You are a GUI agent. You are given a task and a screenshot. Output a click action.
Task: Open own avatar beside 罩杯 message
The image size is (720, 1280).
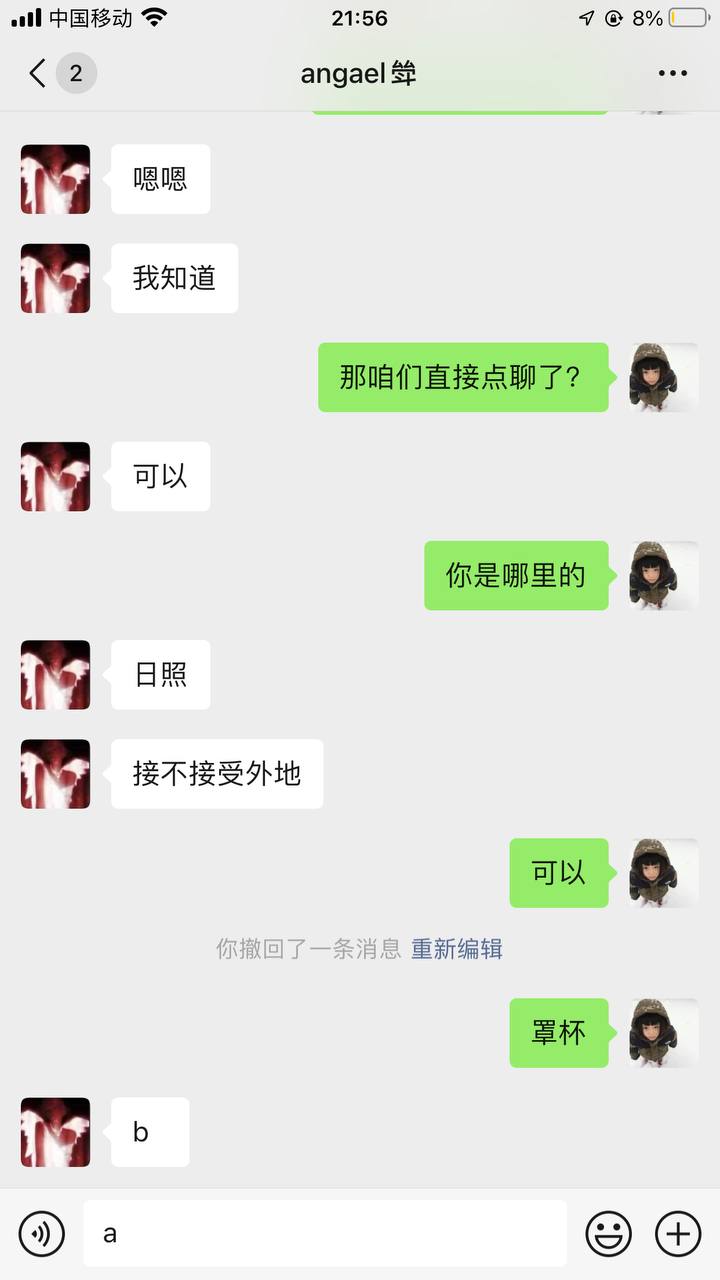coord(663,1032)
